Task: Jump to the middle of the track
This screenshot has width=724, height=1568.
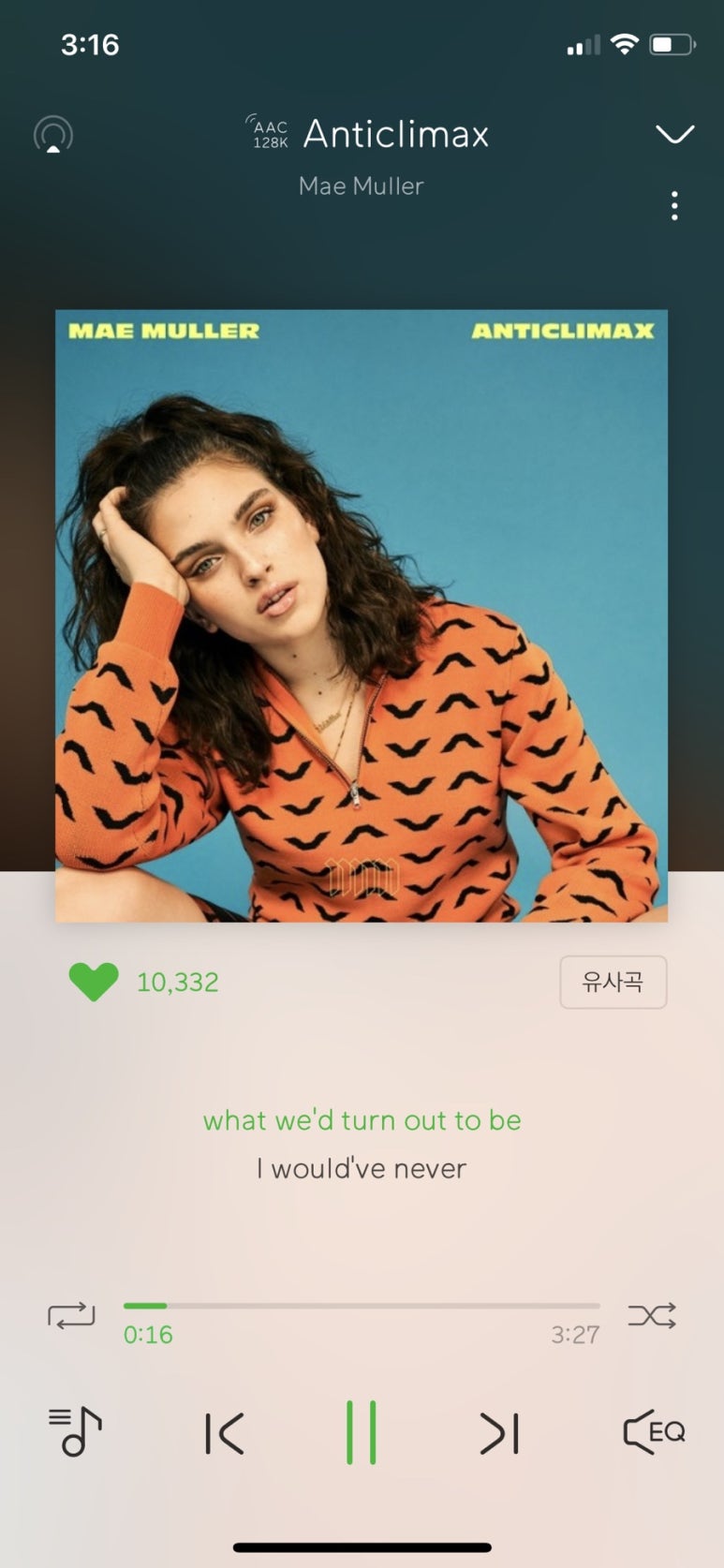Action: tap(362, 1305)
